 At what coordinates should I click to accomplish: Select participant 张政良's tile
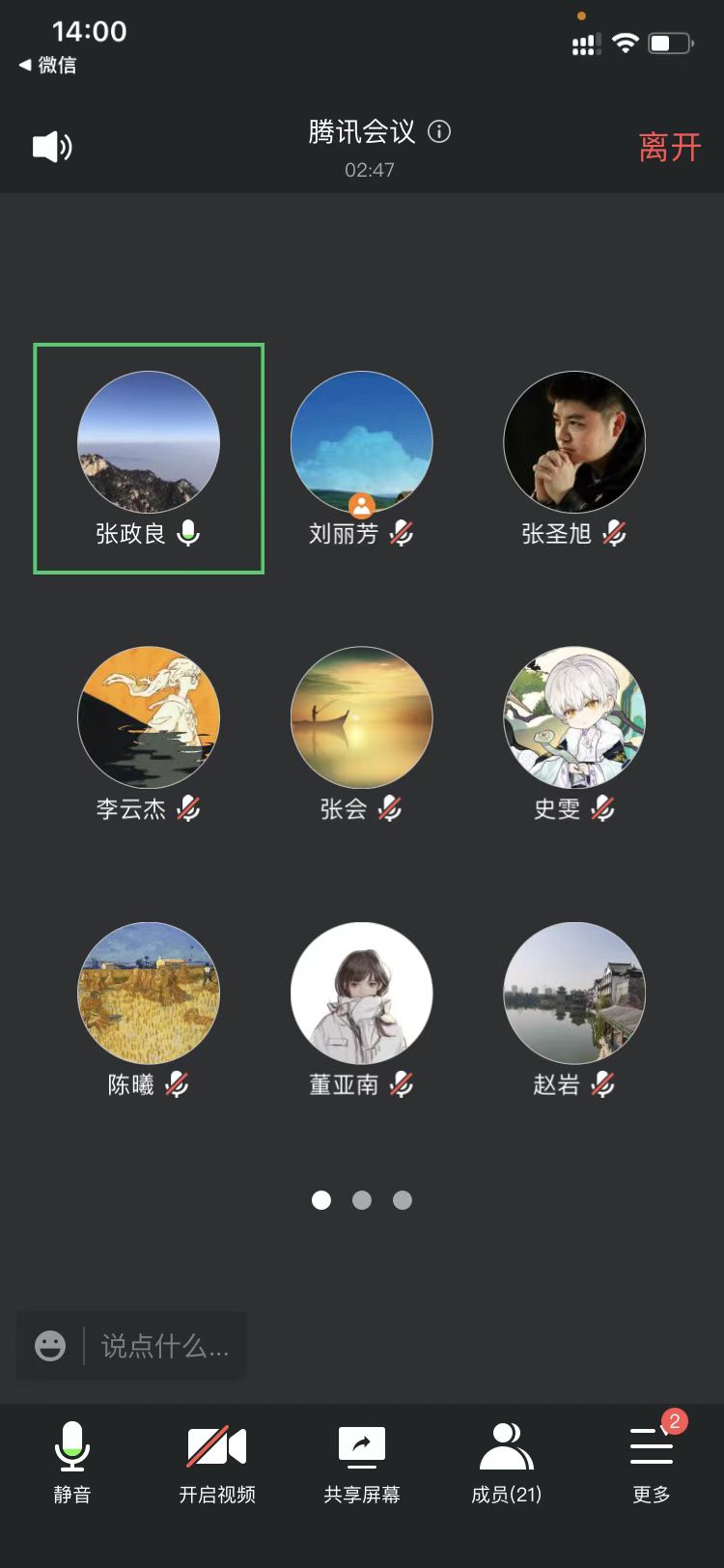(x=149, y=458)
